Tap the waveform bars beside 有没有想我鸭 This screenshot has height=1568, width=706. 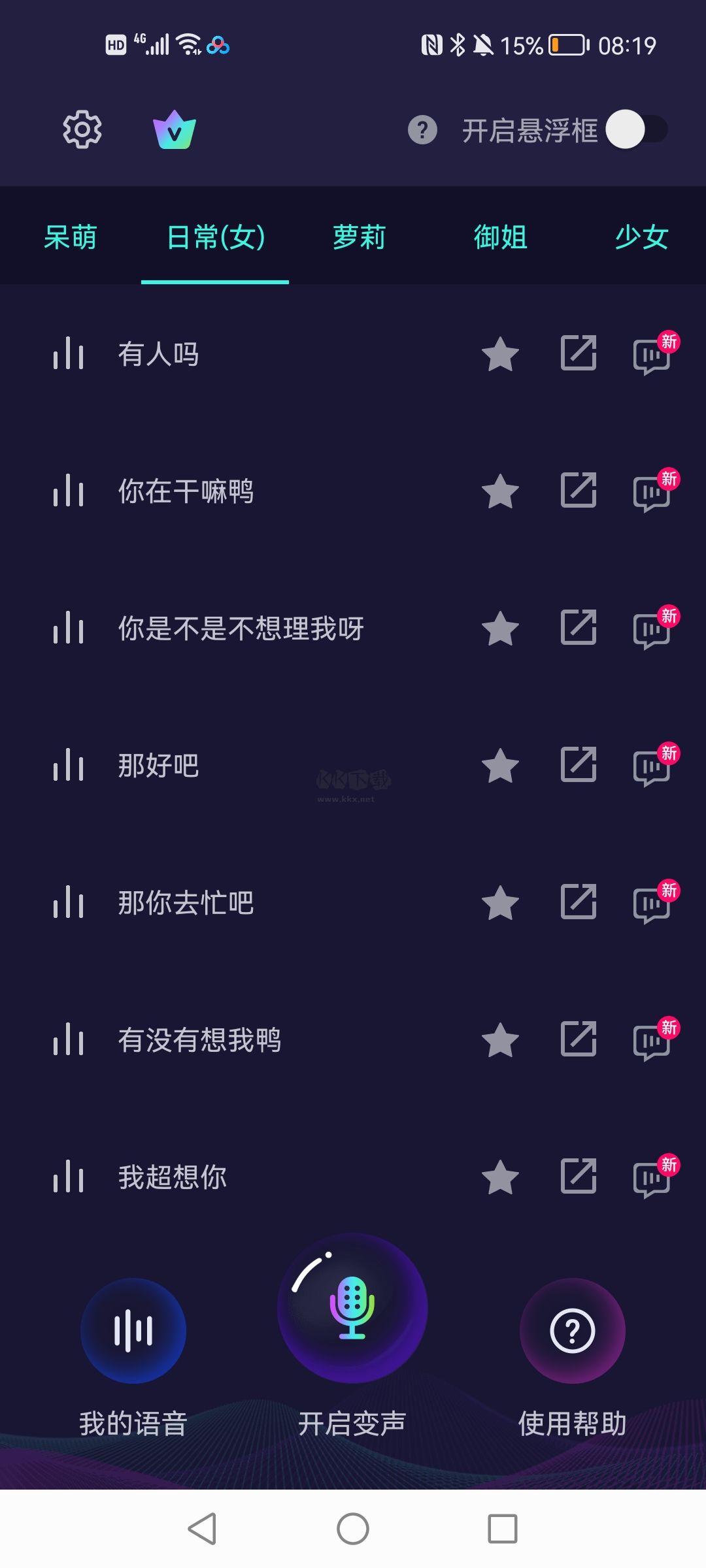click(x=70, y=1041)
